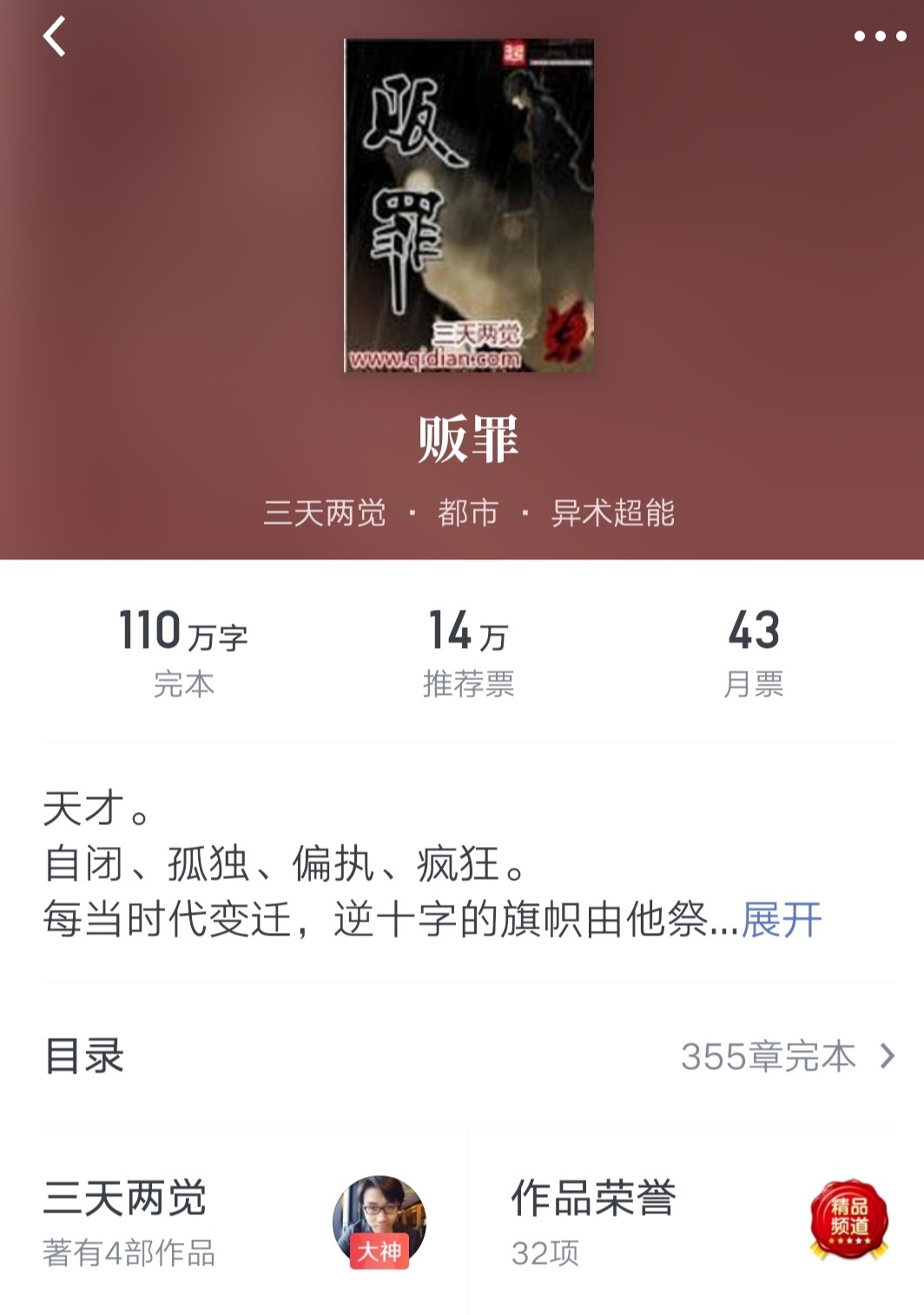Image resolution: width=924 pixels, height=1315 pixels.
Task: Expand the synopsis with 展开
Action: coord(781,919)
